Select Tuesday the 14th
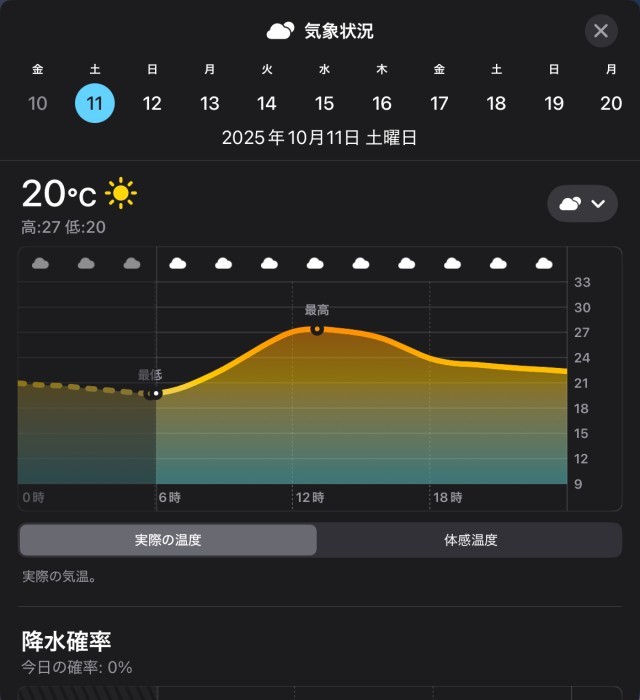This screenshot has width=640, height=700. (x=267, y=103)
